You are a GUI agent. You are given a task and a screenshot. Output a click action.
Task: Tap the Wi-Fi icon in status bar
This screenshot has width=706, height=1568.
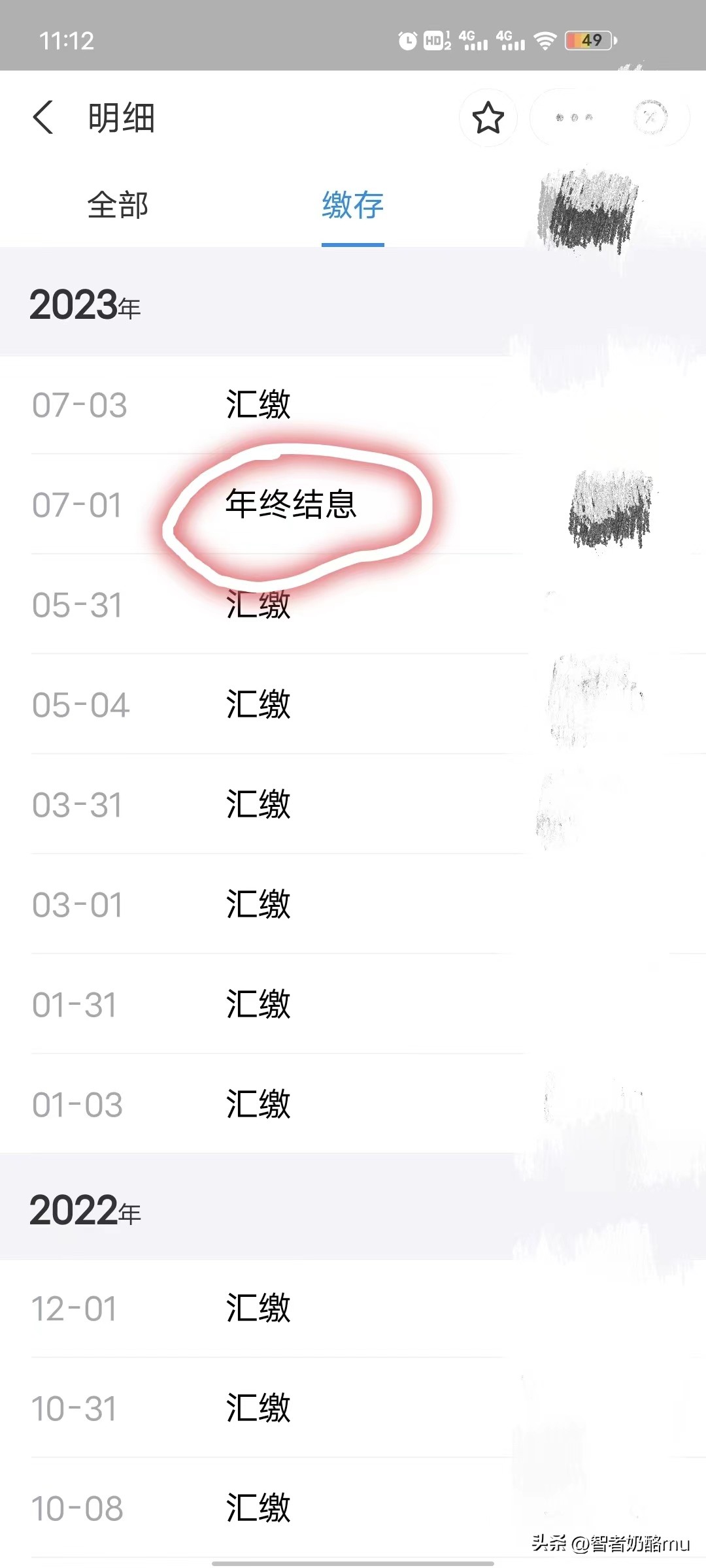(x=546, y=41)
